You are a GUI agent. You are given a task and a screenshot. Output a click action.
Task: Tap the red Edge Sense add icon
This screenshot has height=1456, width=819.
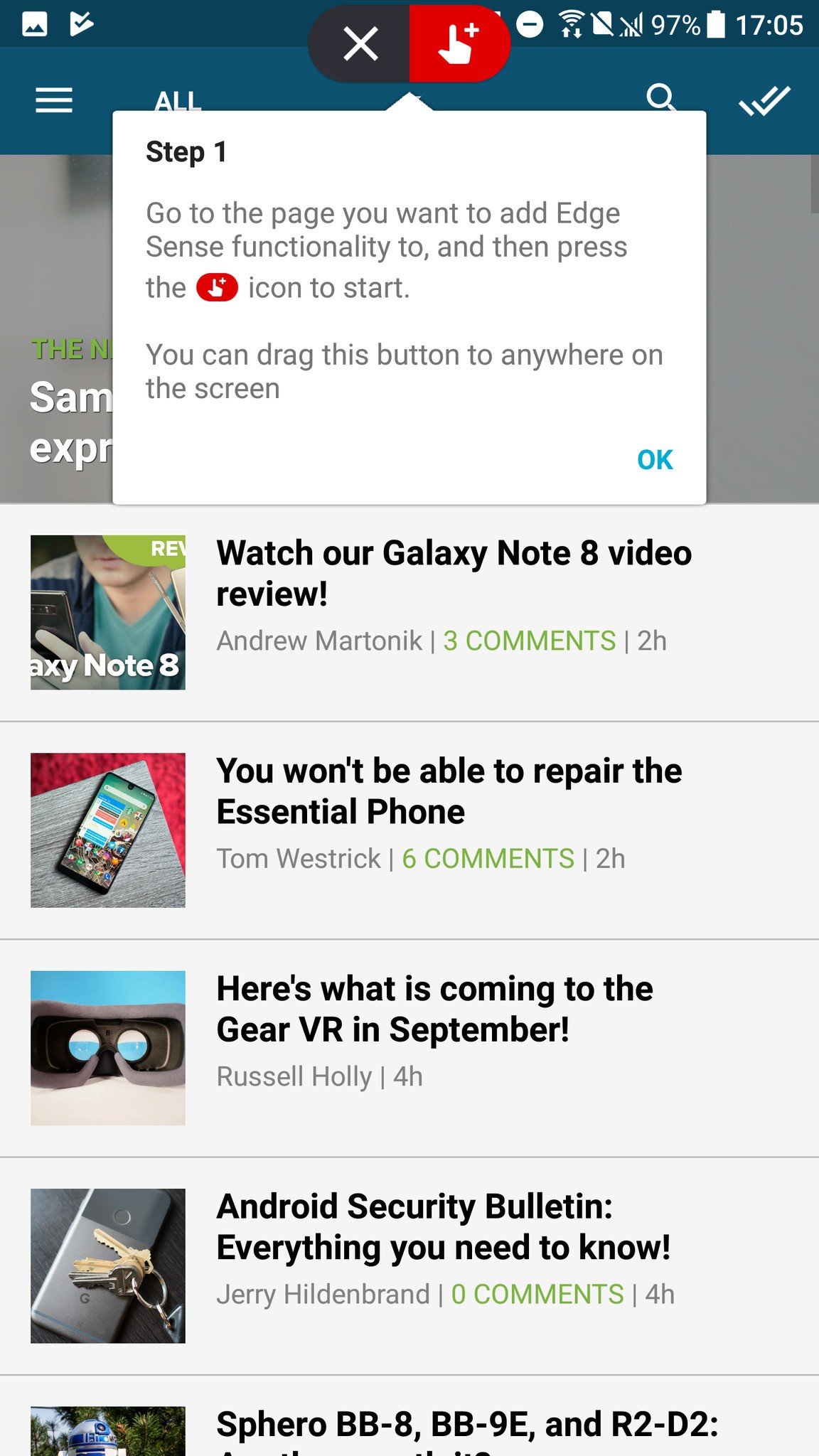[459, 44]
